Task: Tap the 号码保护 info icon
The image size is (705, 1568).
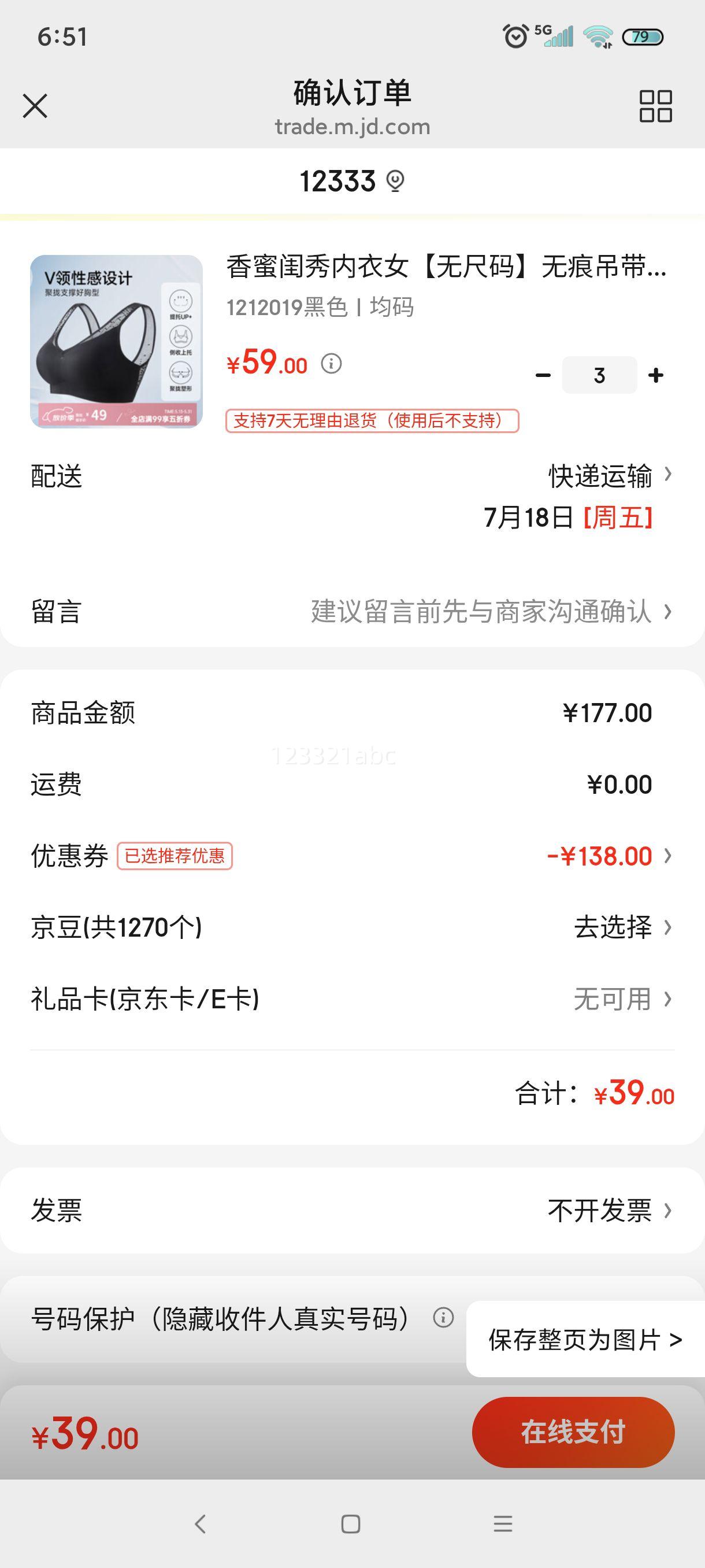Action: pyautogui.click(x=443, y=1318)
